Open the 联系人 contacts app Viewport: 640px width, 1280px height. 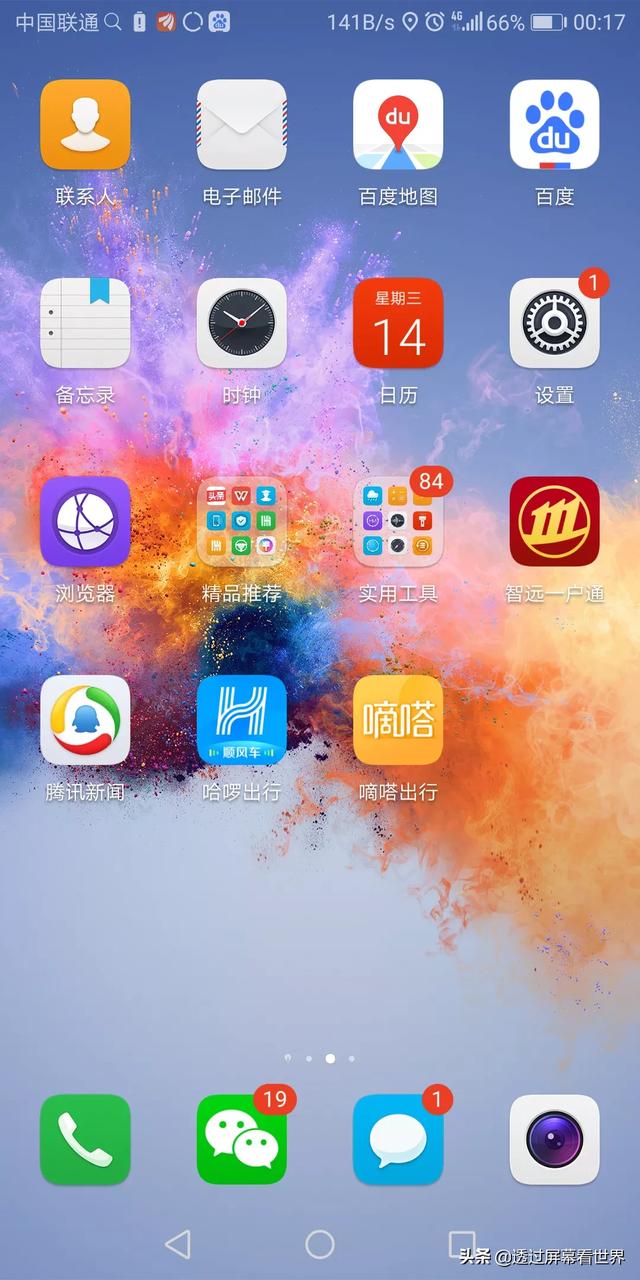[85, 125]
